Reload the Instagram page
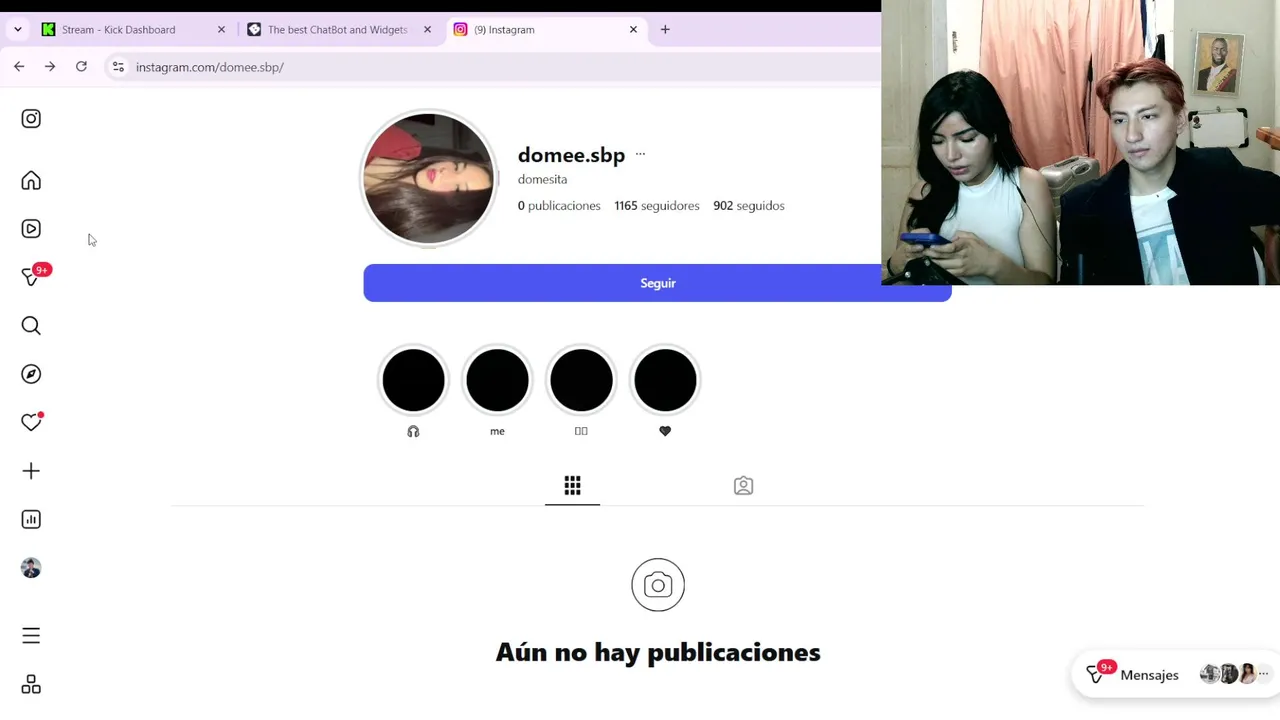 click(81, 67)
